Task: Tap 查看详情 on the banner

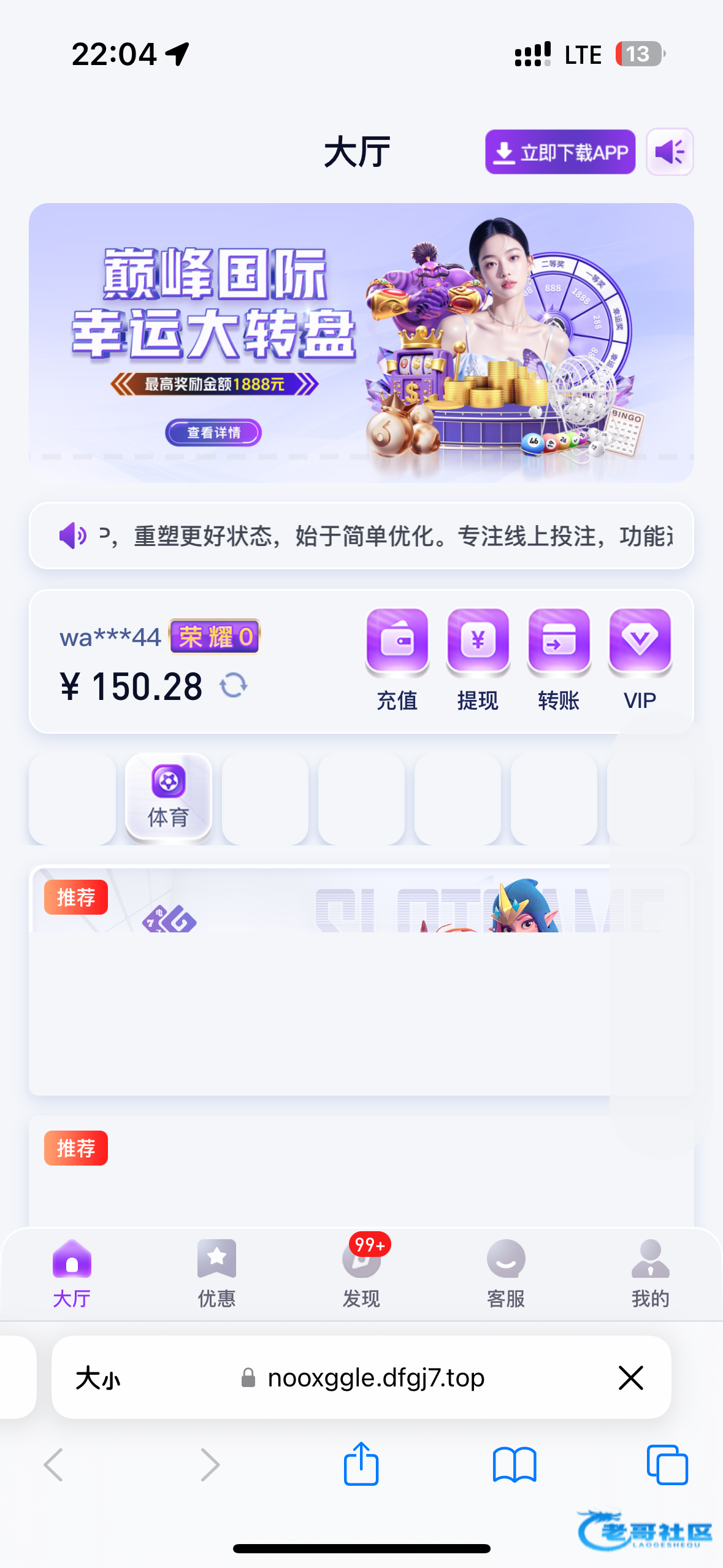Action: click(213, 432)
